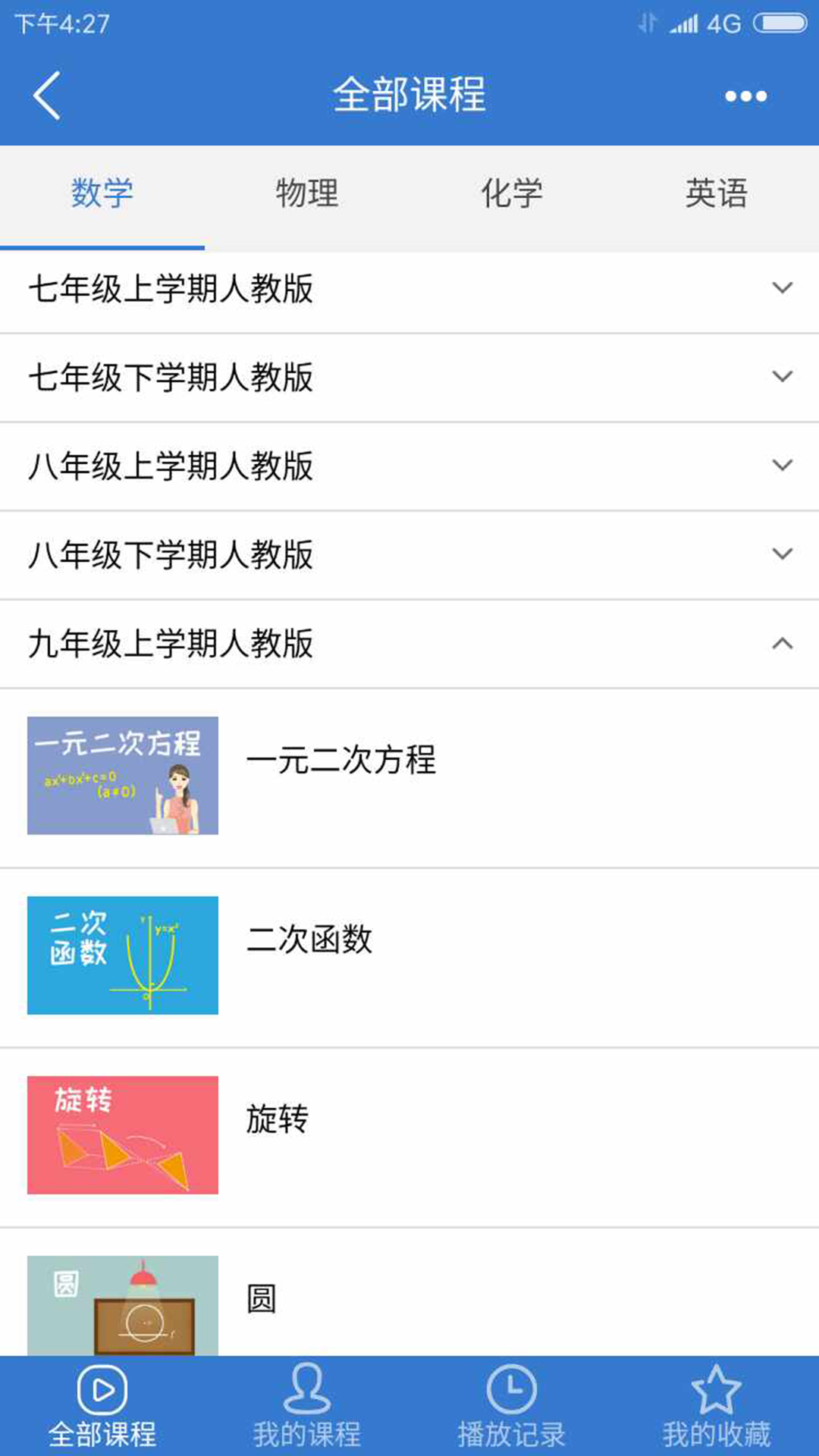819x1456 pixels.
Task: Select the 英语 subject tab
Action: pos(717,193)
